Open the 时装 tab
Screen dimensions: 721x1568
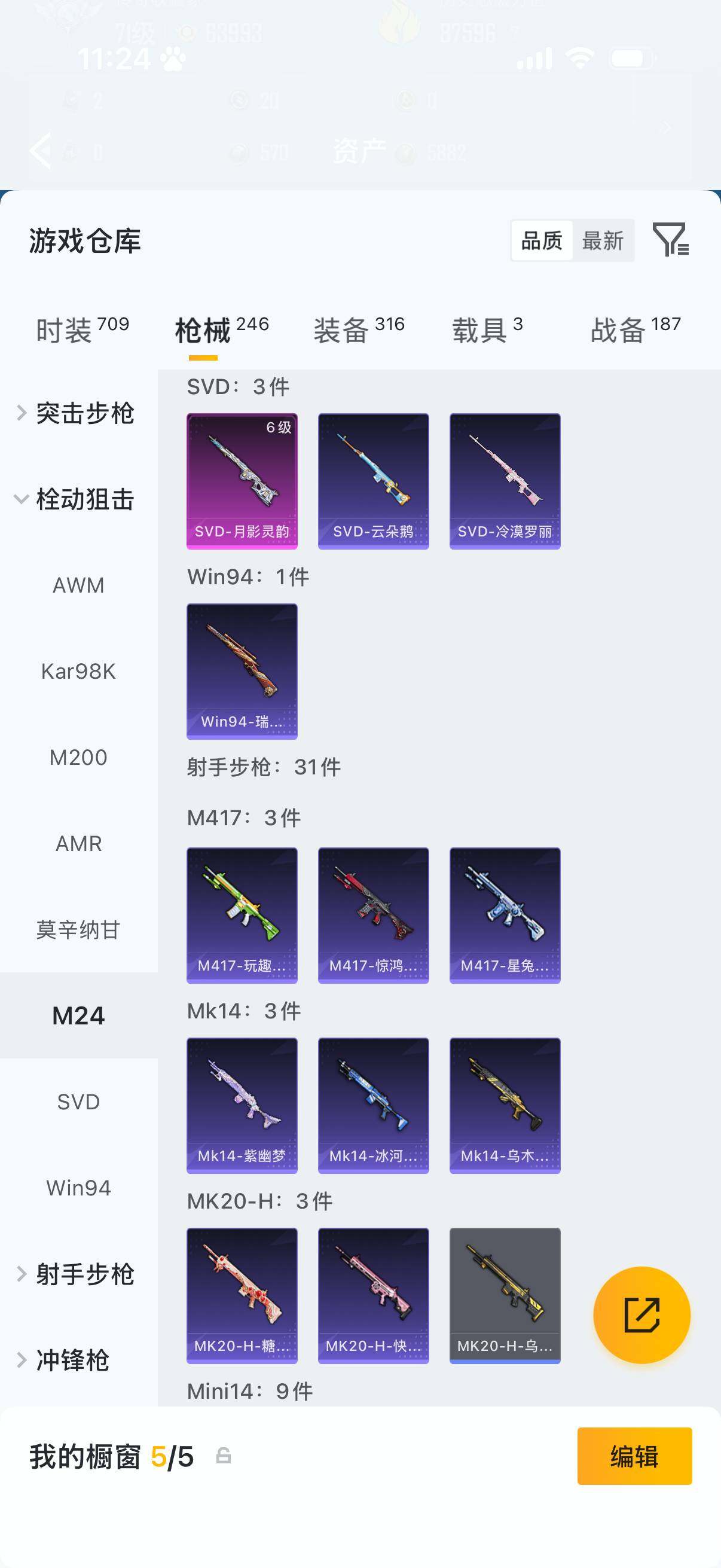pyautogui.click(x=68, y=327)
